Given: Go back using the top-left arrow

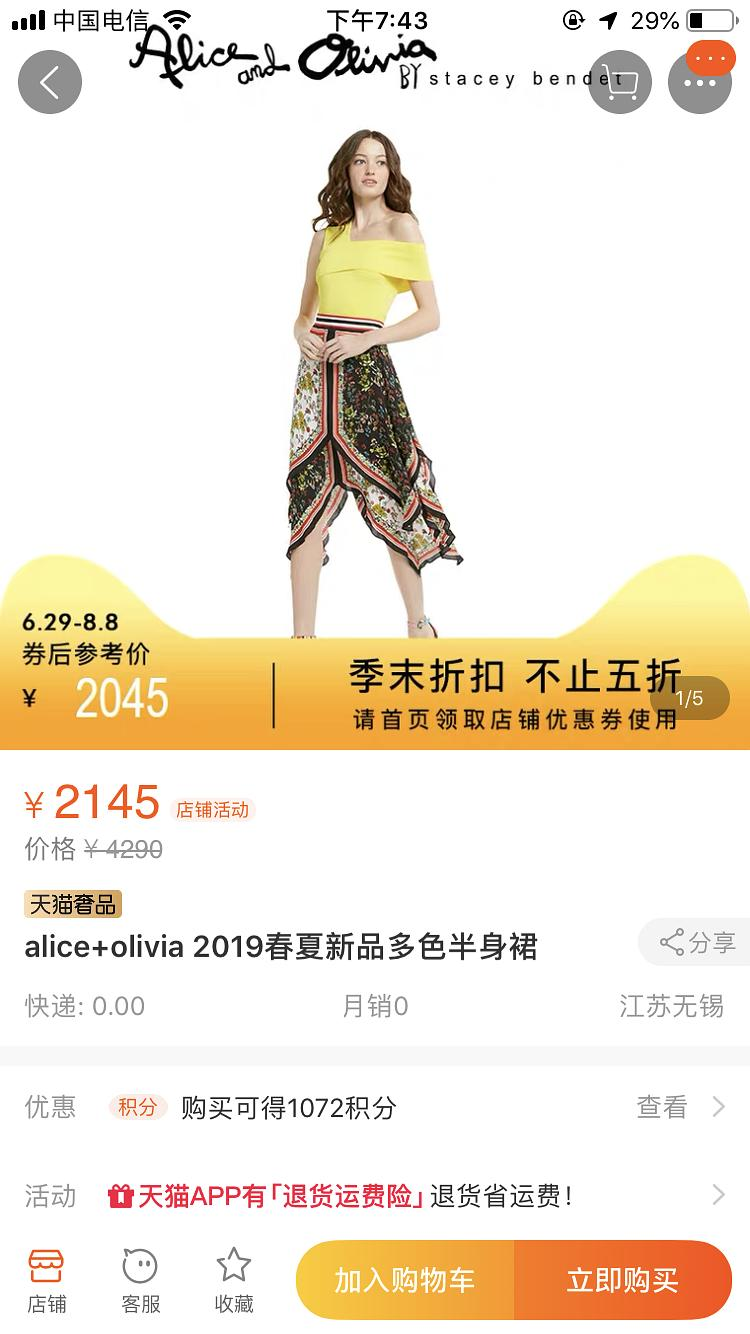Looking at the screenshot, I should 49,82.
